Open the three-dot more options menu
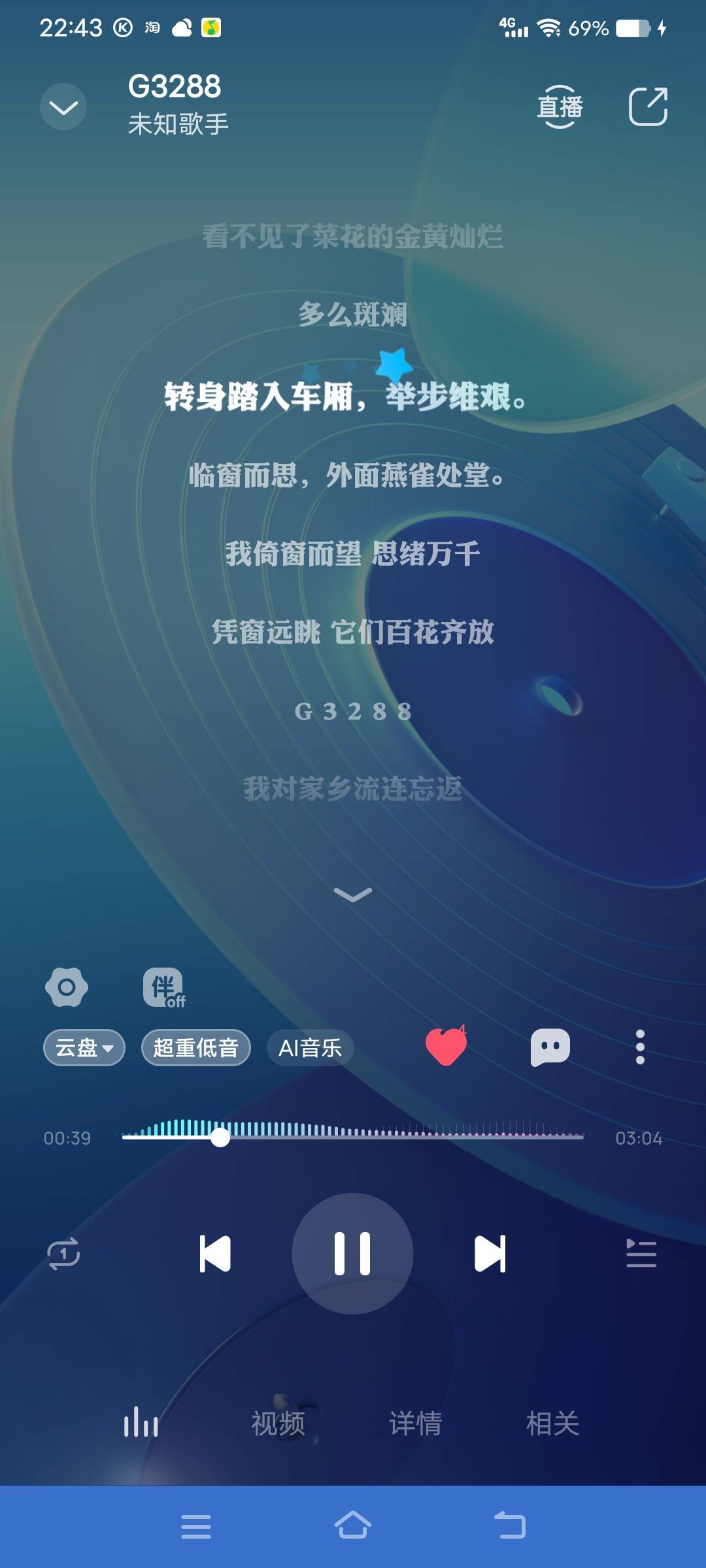 pyautogui.click(x=640, y=1047)
